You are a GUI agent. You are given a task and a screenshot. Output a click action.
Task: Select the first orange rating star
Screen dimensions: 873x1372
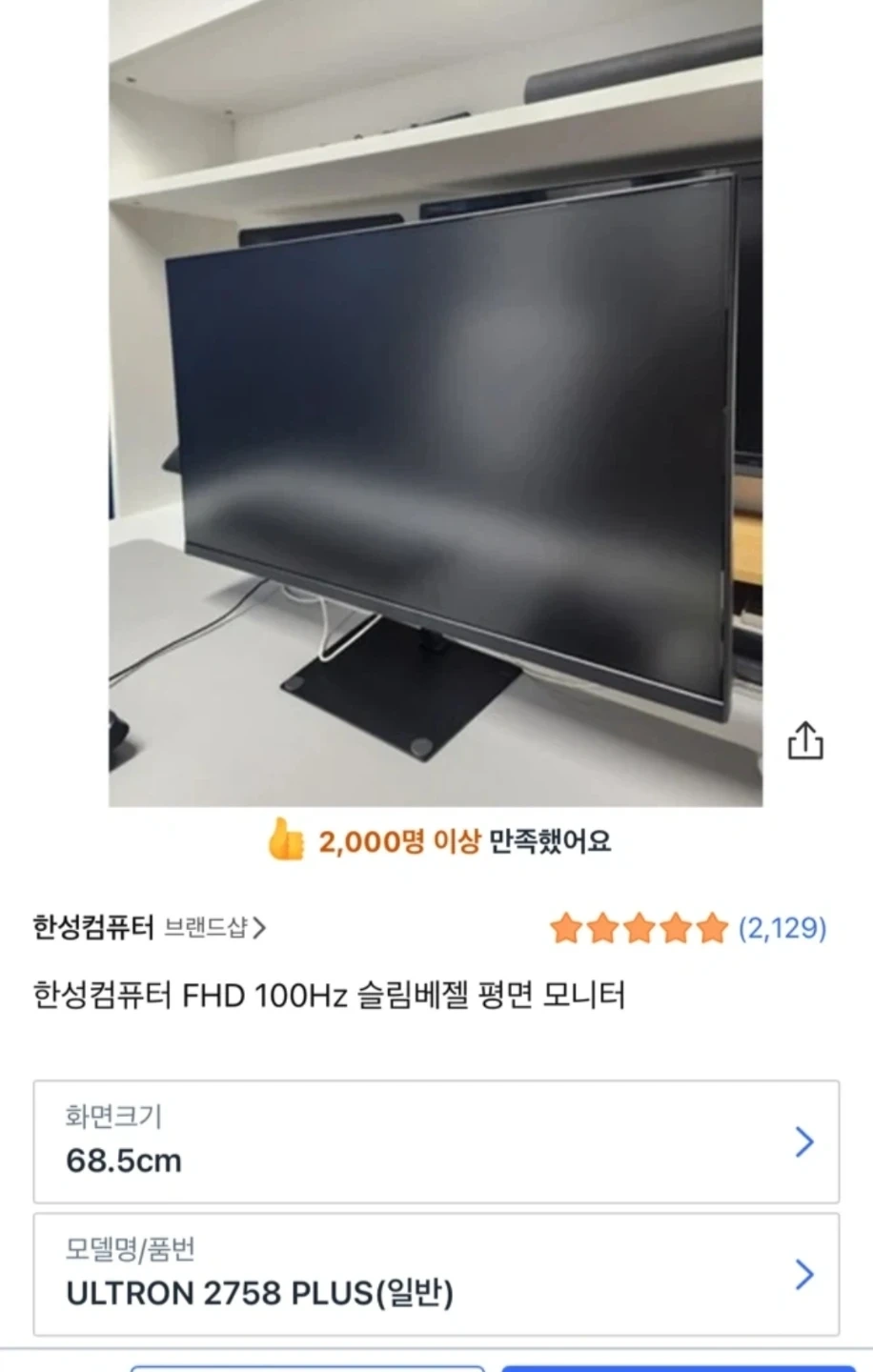(x=566, y=926)
